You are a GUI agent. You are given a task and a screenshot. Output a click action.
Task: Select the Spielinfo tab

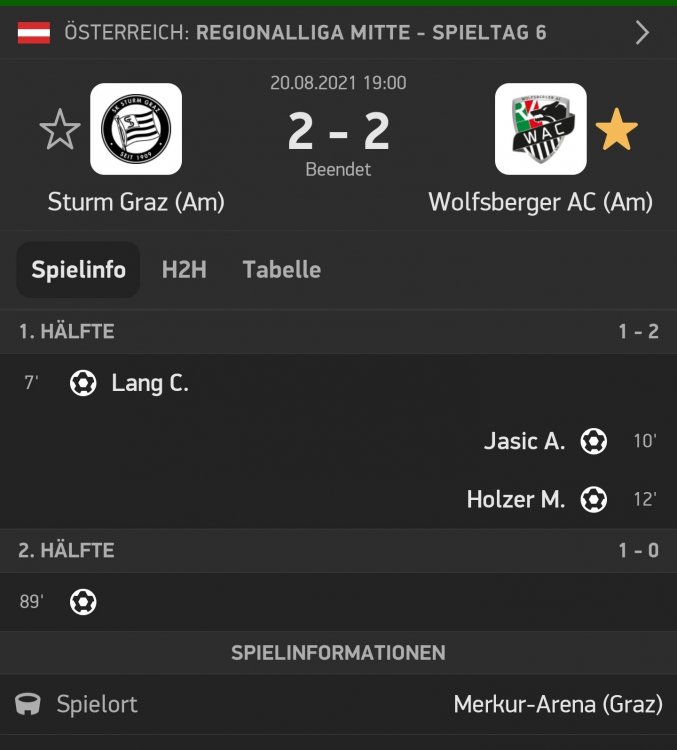(78, 270)
